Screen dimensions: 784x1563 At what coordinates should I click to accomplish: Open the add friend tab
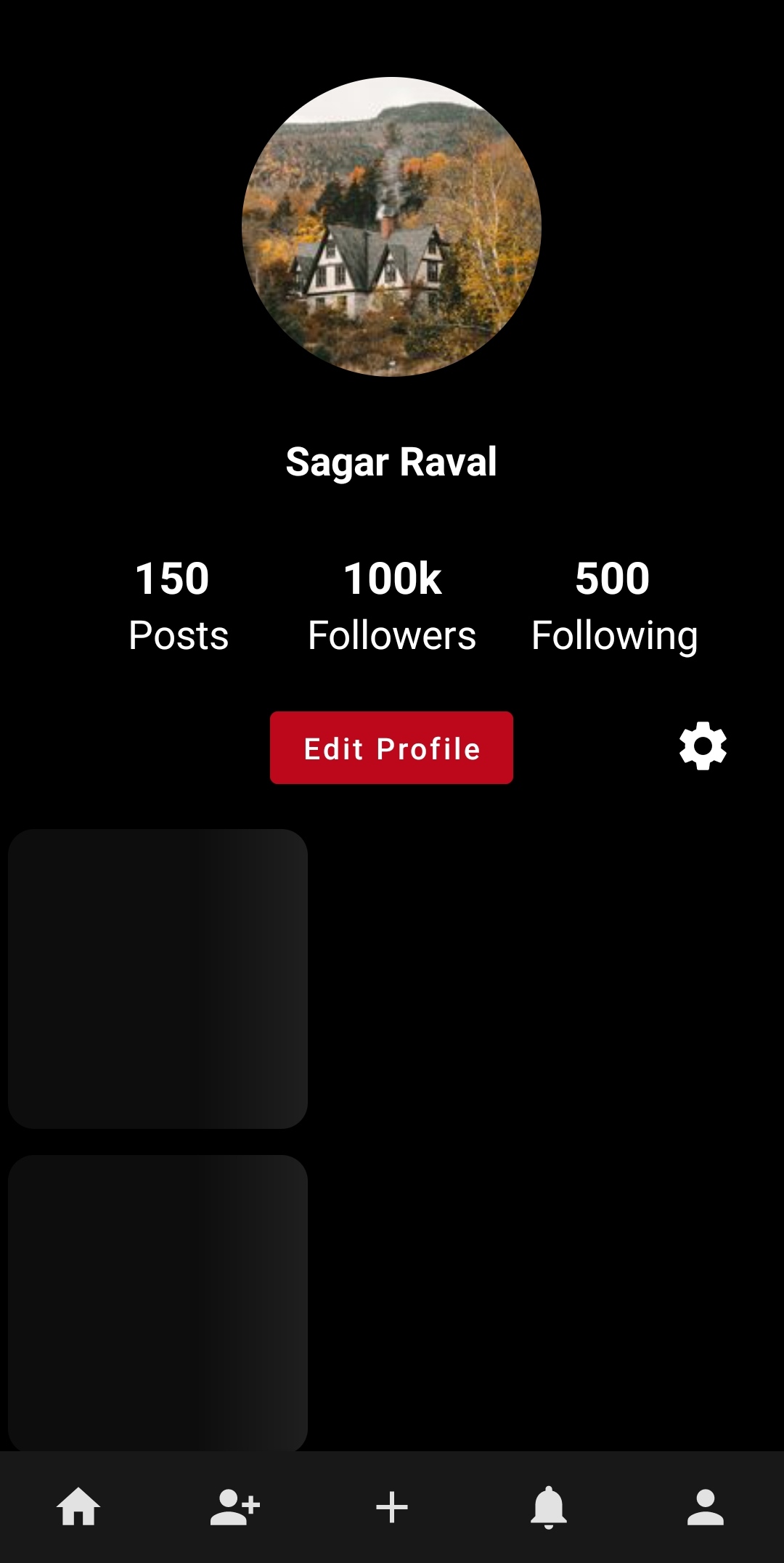(x=234, y=1507)
